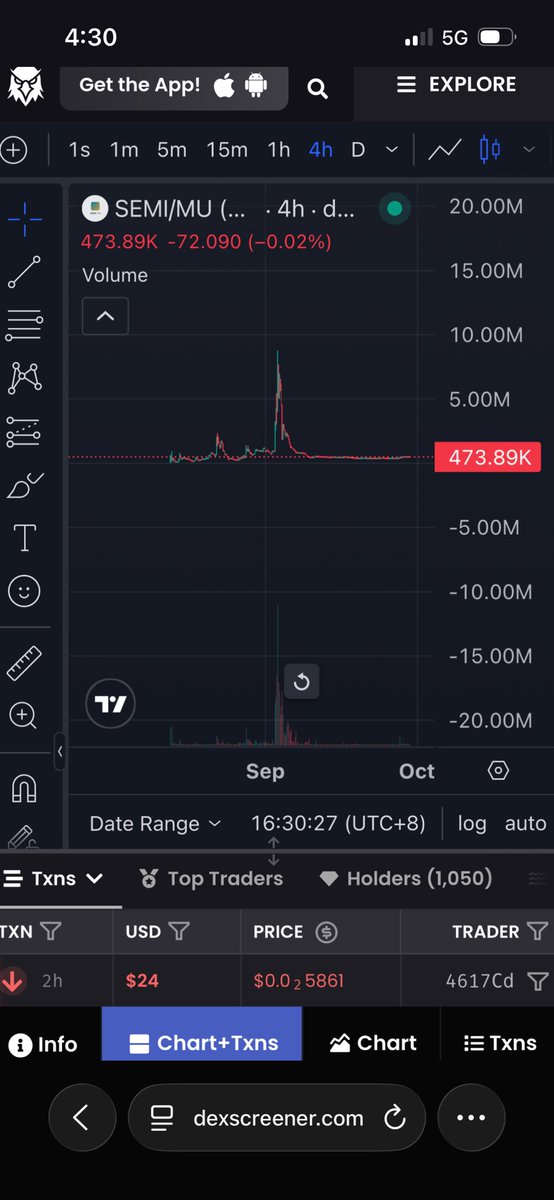Switch to Top Traders tab
The width and height of the screenshot is (554, 1200).
pos(211,879)
